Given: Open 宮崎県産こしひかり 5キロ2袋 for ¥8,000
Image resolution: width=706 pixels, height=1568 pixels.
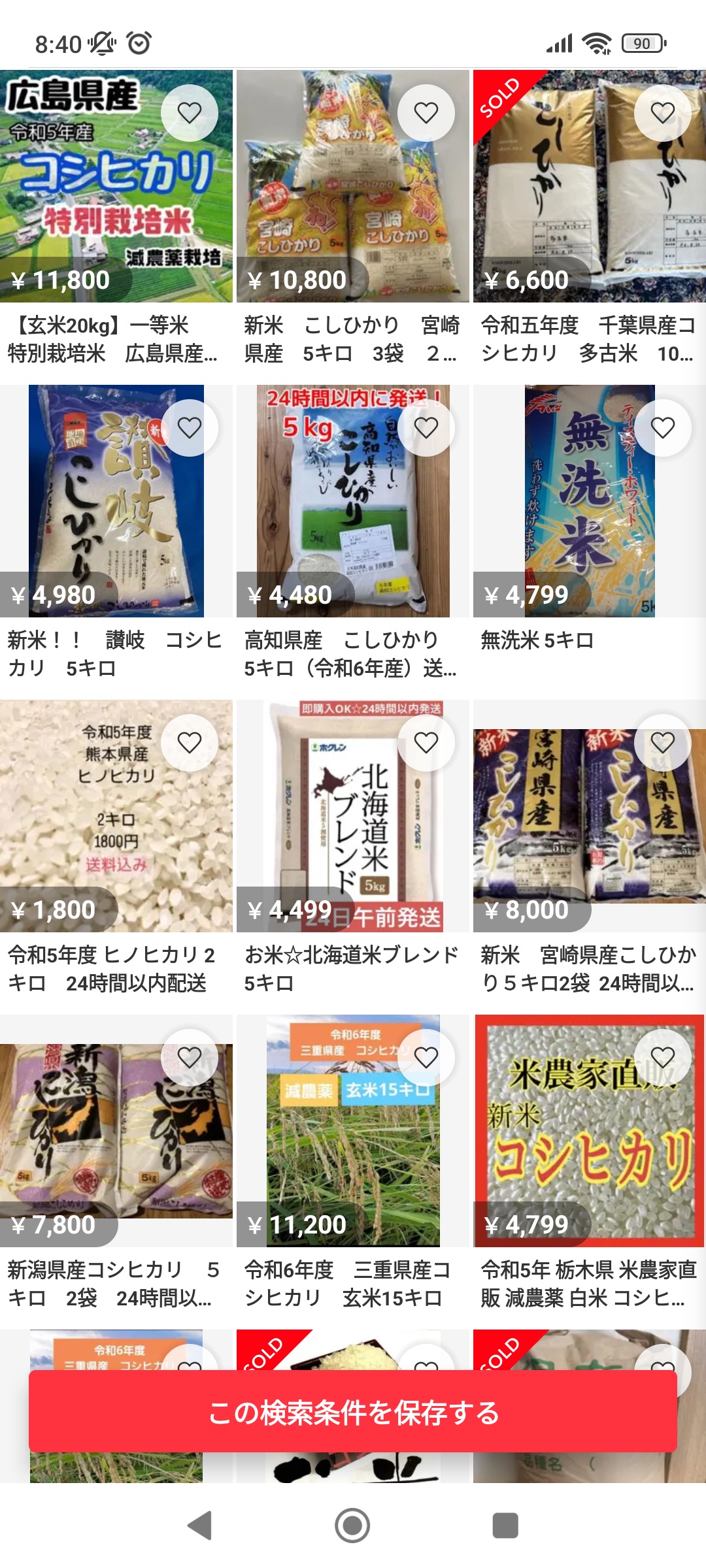Looking at the screenshot, I should pyautogui.click(x=589, y=823).
